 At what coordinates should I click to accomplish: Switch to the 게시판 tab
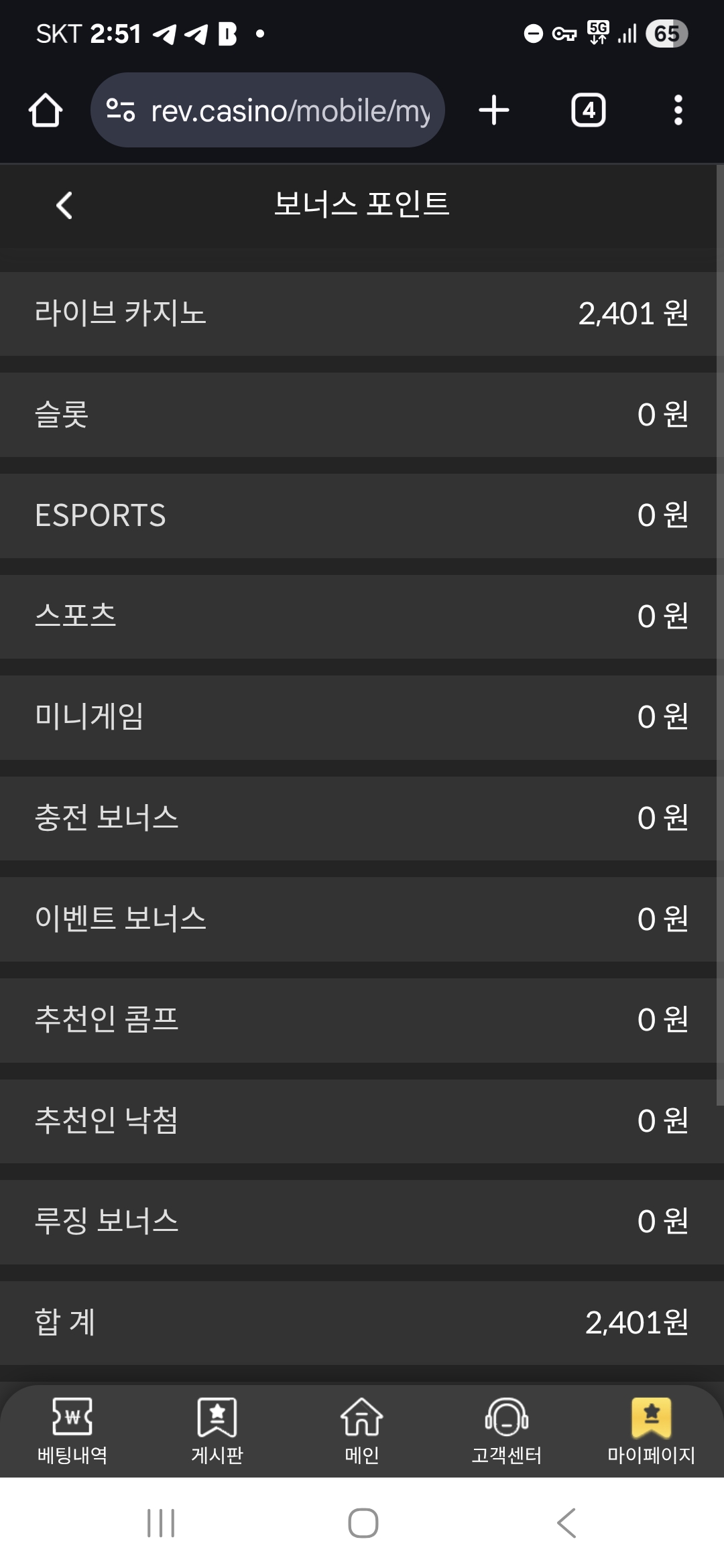click(217, 1430)
